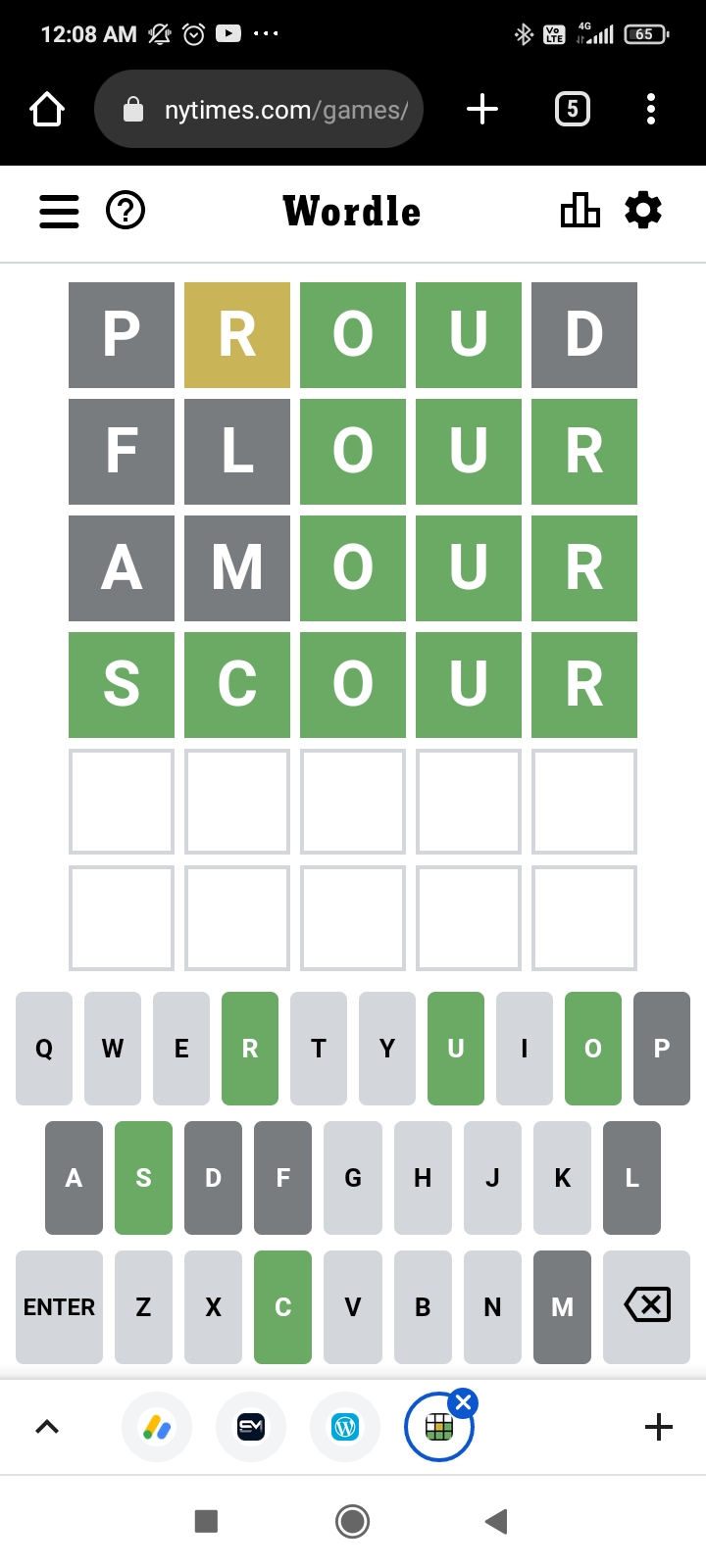Screen dimensions: 706x1568
Task: View the statistics bar chart
Action: pos(580,211)
